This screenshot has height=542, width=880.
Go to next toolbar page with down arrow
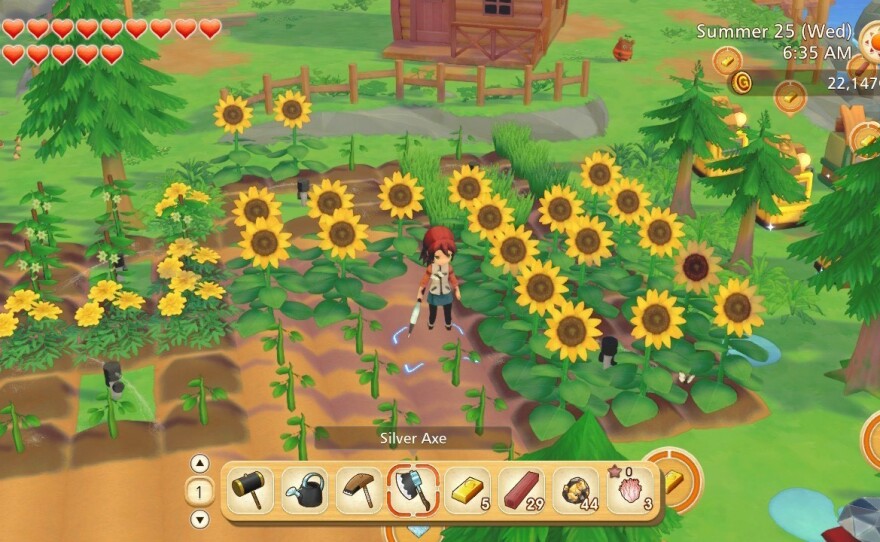(199, 519)
